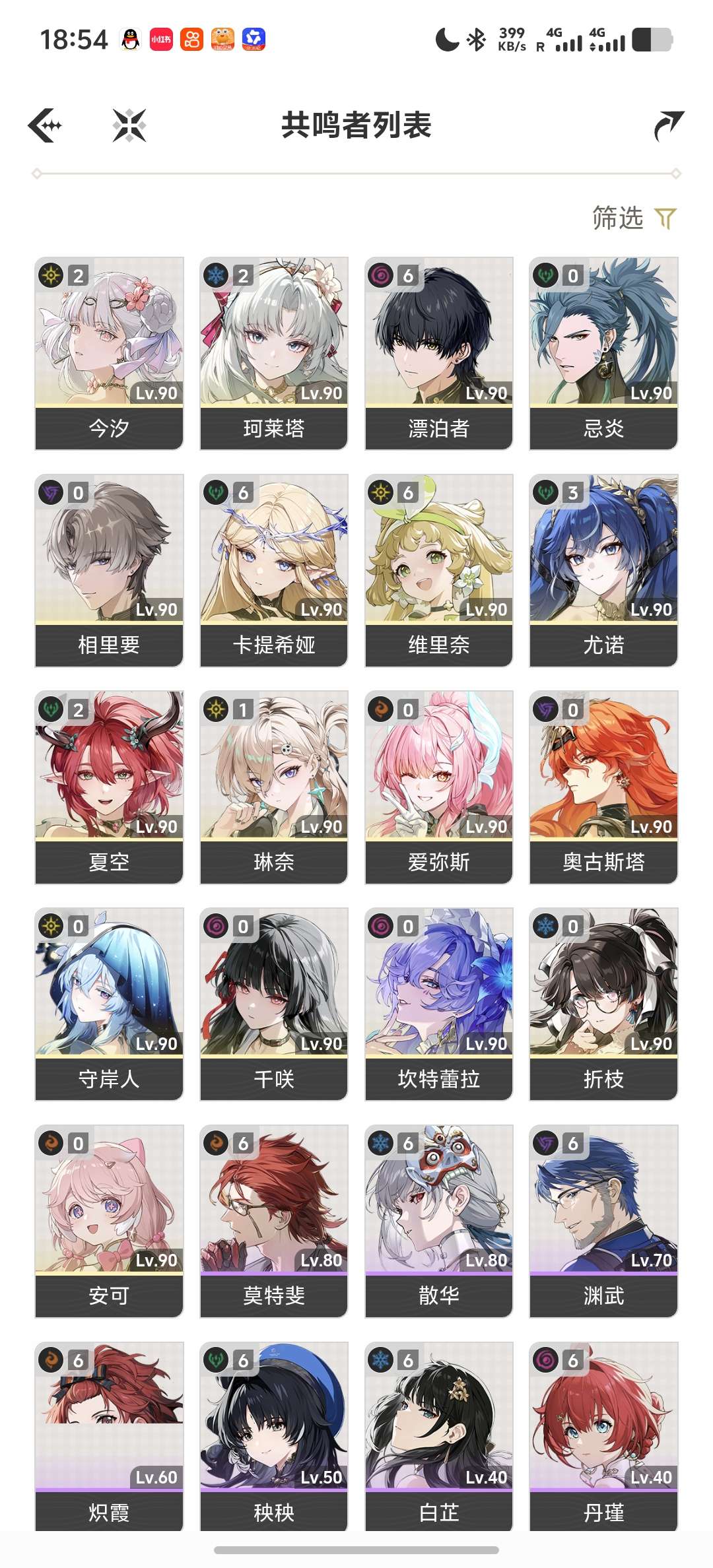Select the 守岸人 tile

pyautogui.click(x=109, y=1004)
